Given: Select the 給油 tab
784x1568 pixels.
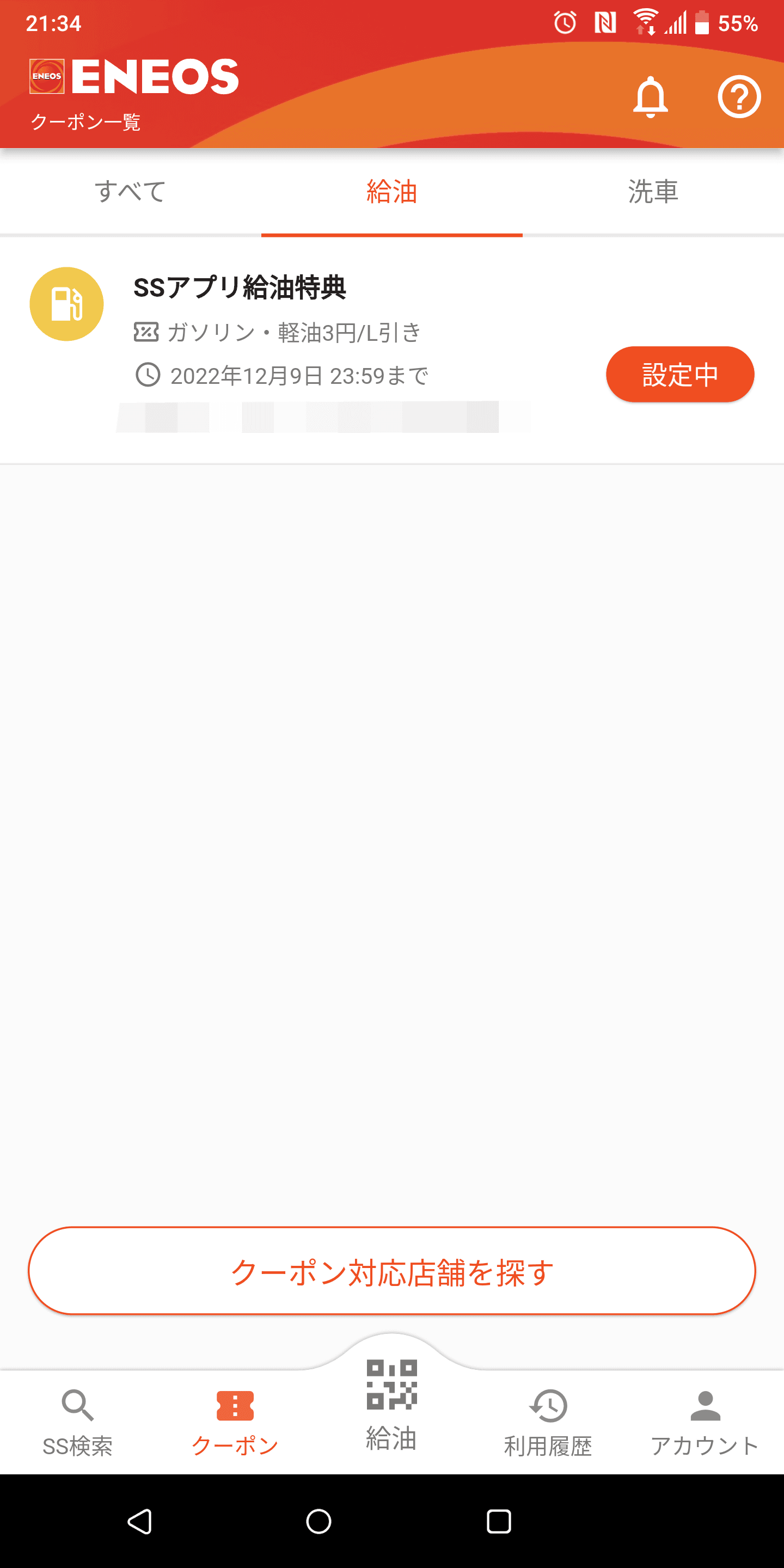Looking at the screenshot, I should pos(391,192).
